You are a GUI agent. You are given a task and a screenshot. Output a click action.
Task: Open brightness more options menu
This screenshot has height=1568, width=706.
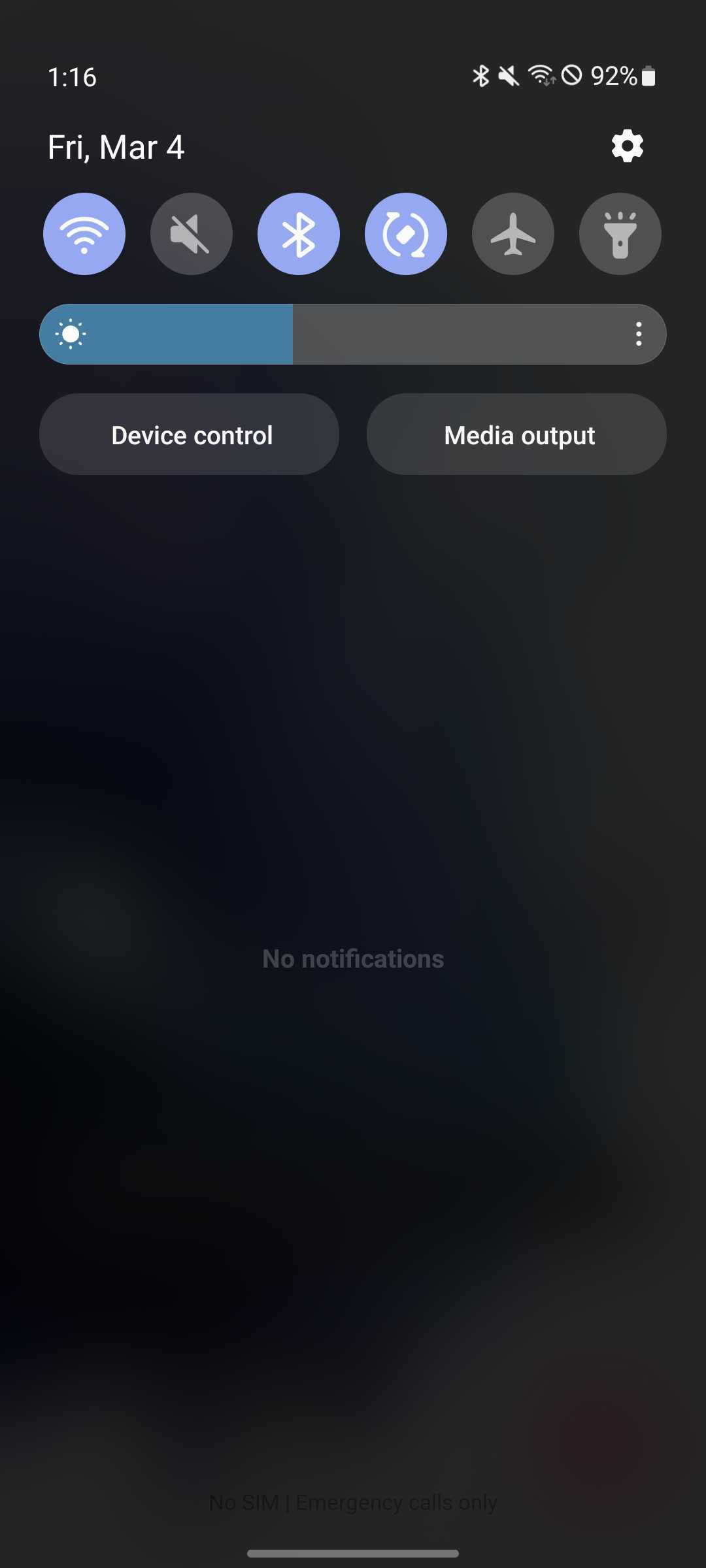pyautogui.click(x=639, y=334)
